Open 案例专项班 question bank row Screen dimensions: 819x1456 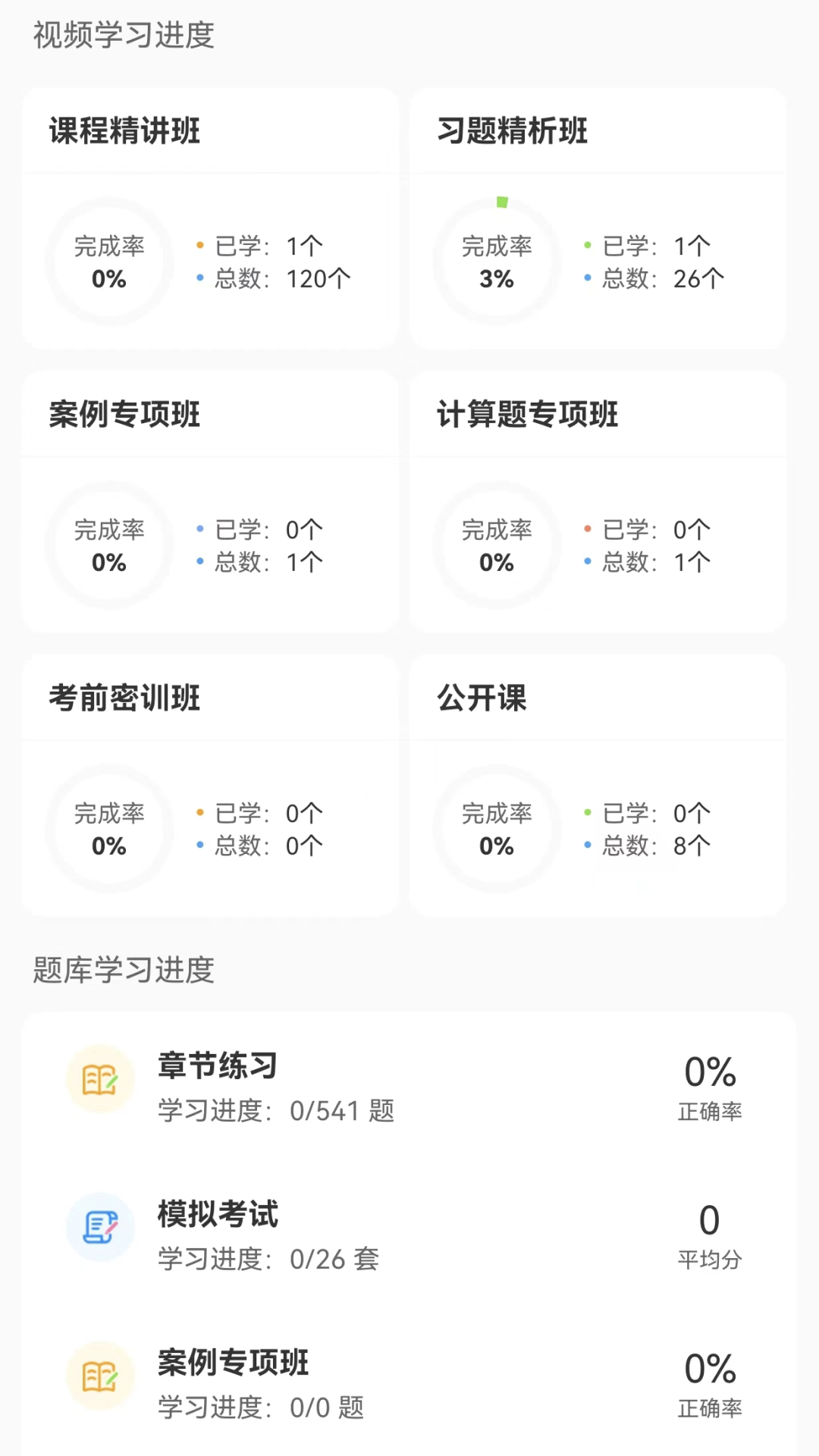pyautogui.click(x=409, y=1382)
